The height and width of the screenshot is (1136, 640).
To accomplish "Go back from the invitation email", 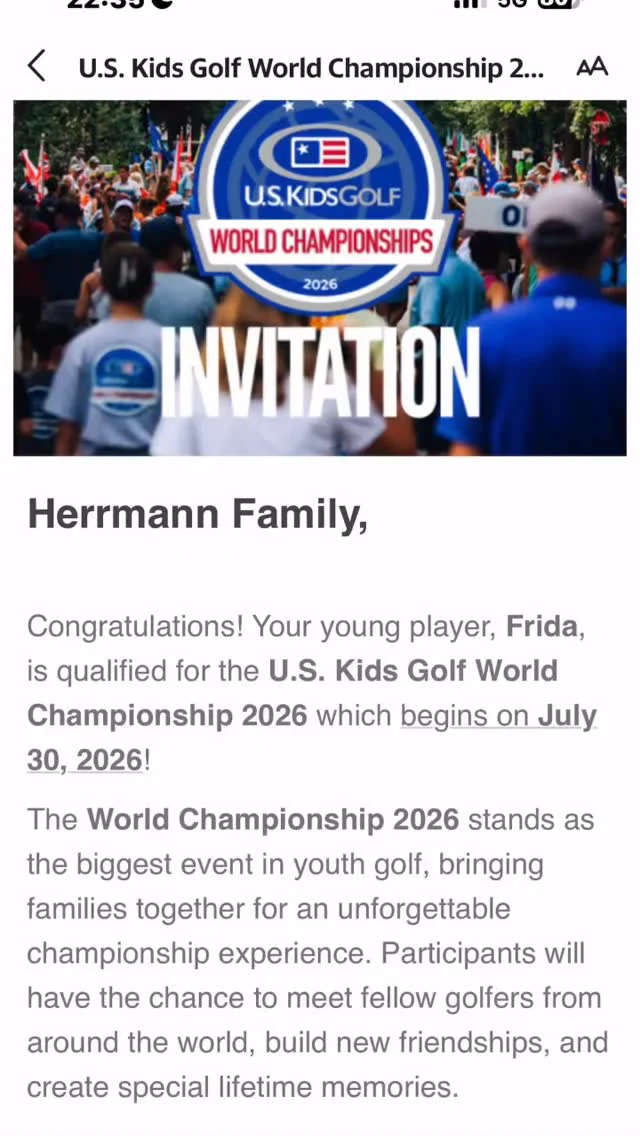I will [x=37, y=67].
